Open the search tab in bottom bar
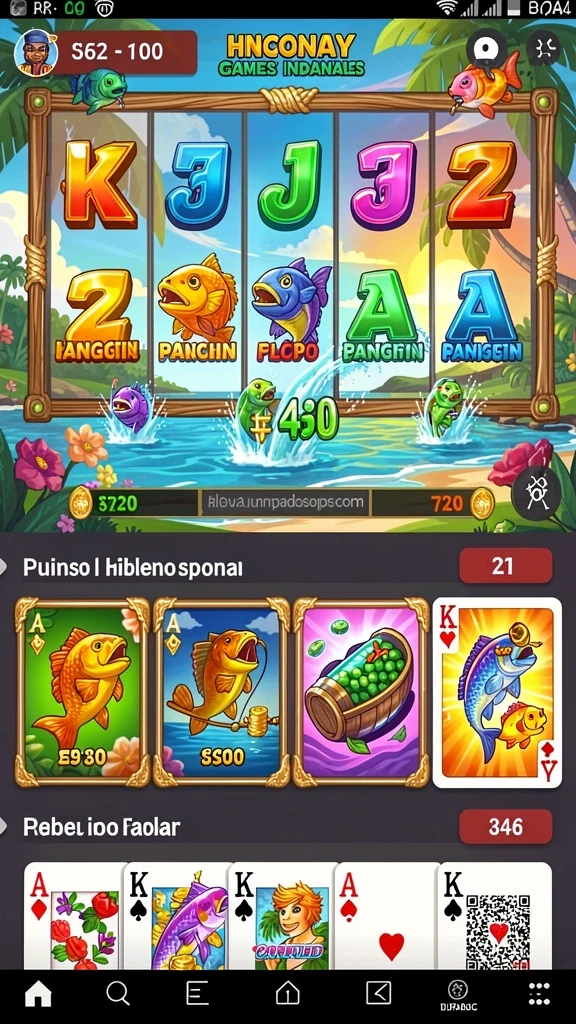The height and width of the screenshot is (1024, 576). 118,993
